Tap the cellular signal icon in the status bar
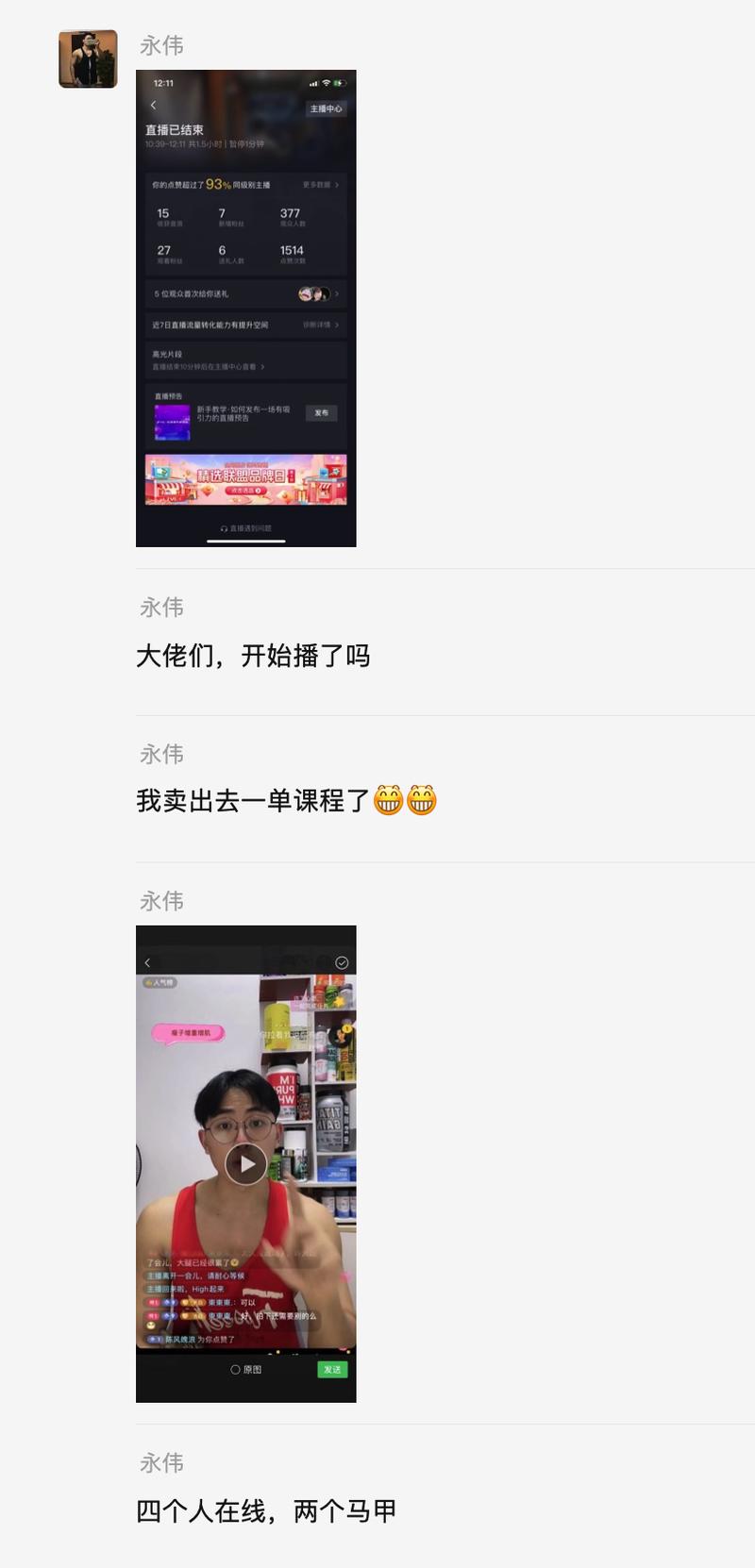Screen dimensions: 755x1568 pyautogui.click(x=313, y=82)
